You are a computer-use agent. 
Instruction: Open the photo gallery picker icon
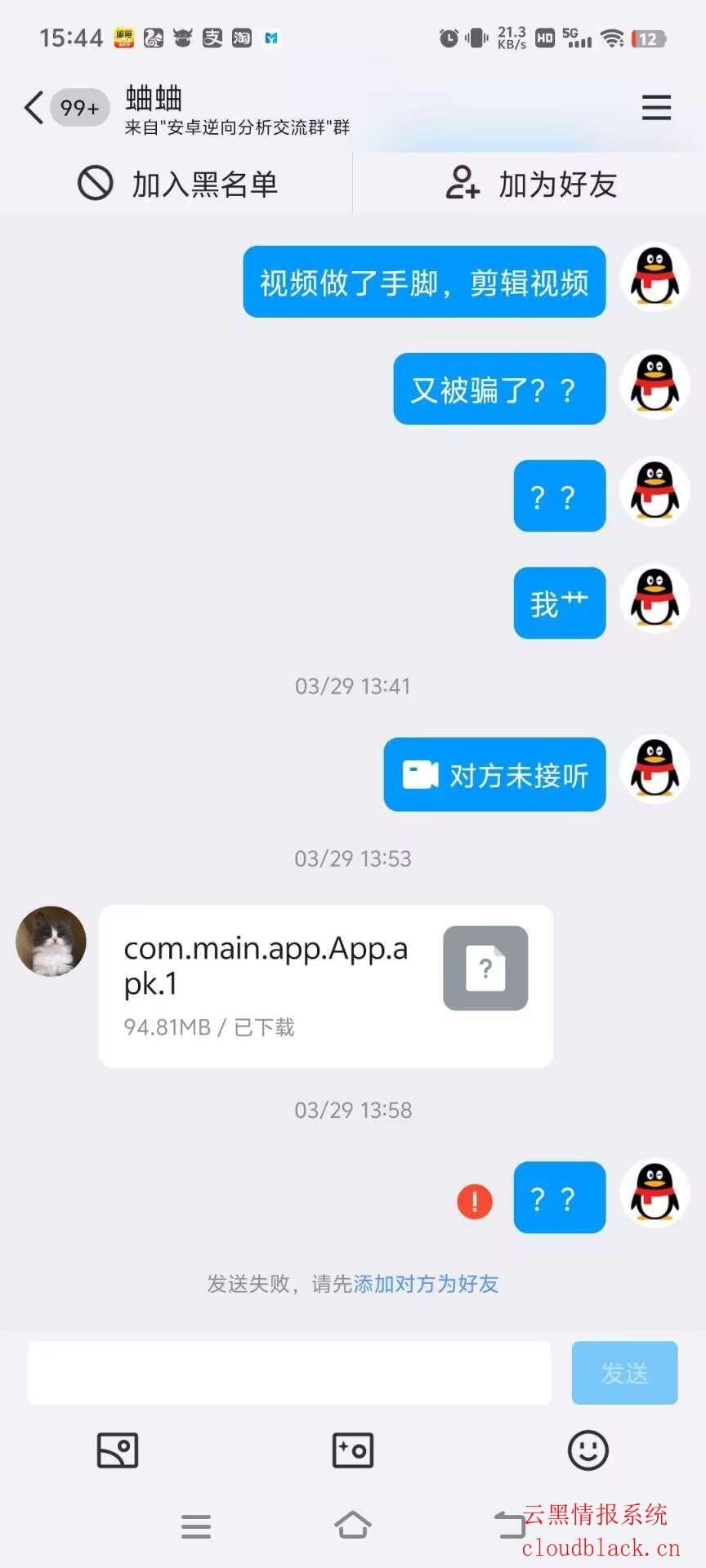[118, 1450]
